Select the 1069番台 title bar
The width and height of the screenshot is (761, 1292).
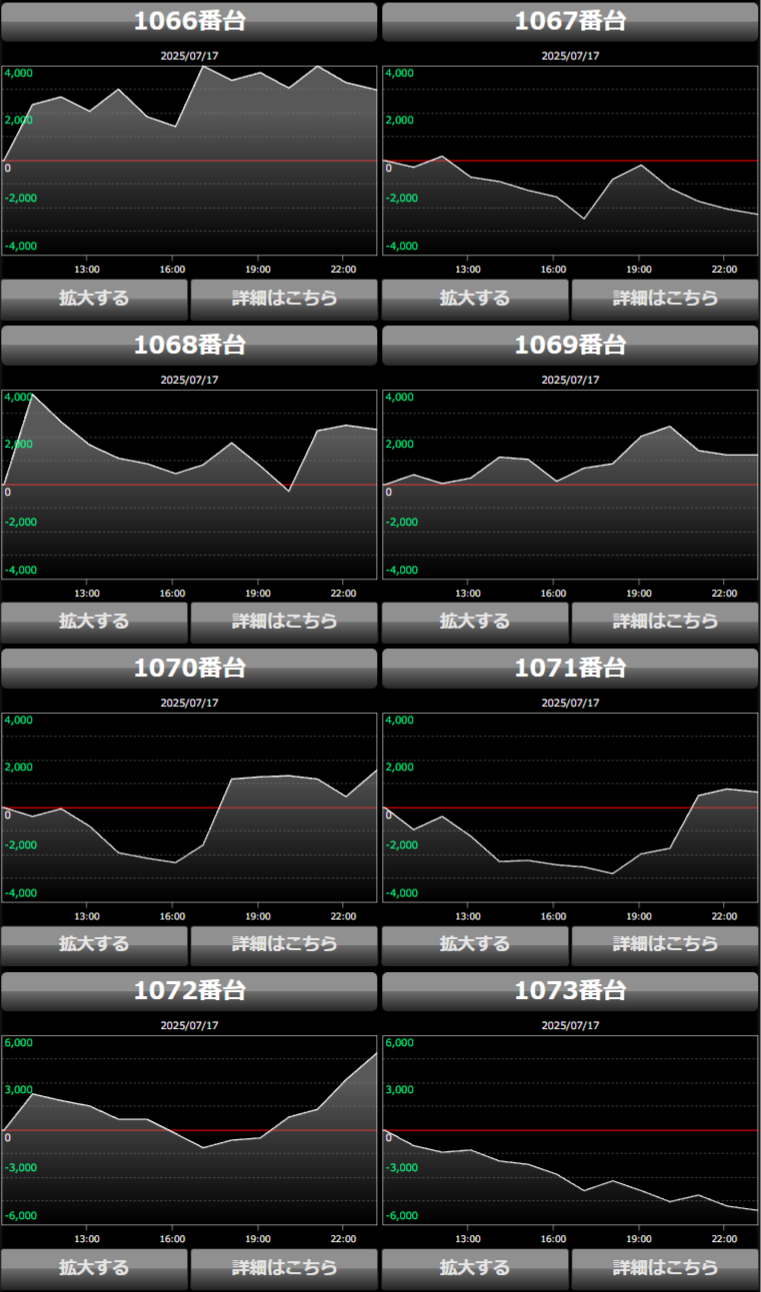coord(570,345)
